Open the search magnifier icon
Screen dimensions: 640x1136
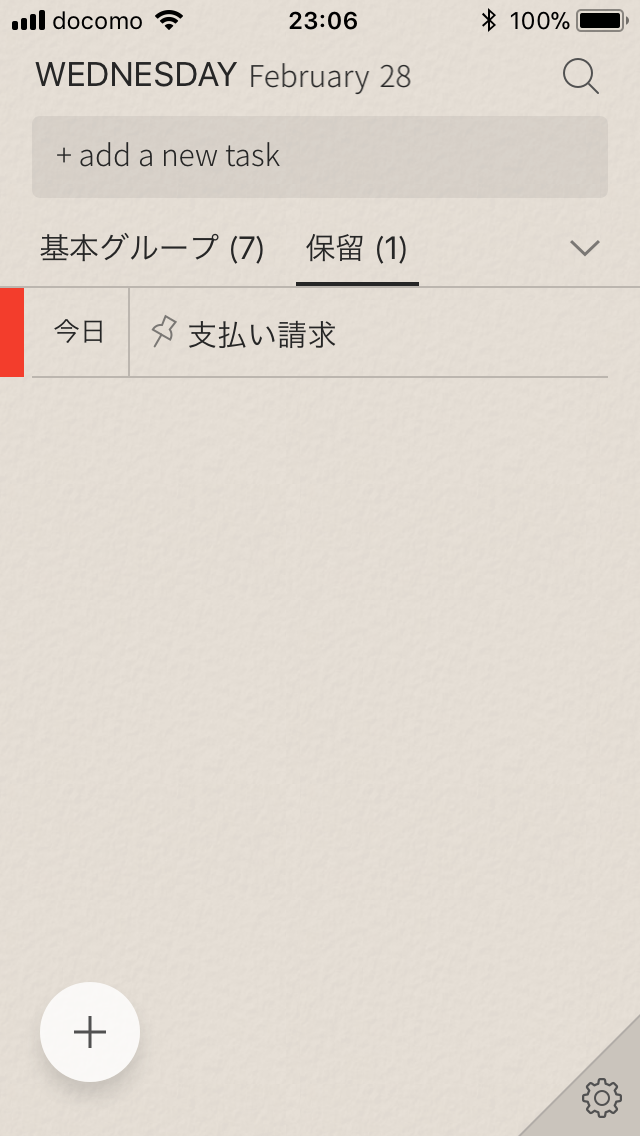click(580, 76)
